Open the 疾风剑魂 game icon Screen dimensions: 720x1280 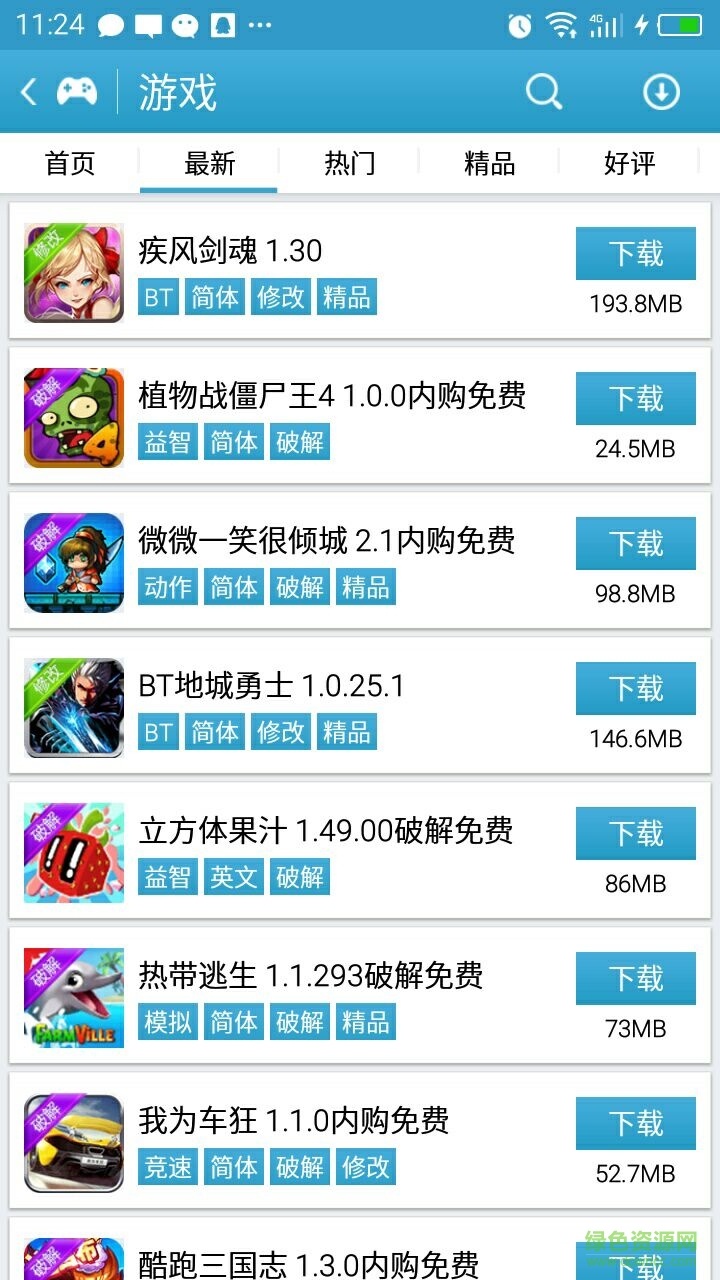72,272
